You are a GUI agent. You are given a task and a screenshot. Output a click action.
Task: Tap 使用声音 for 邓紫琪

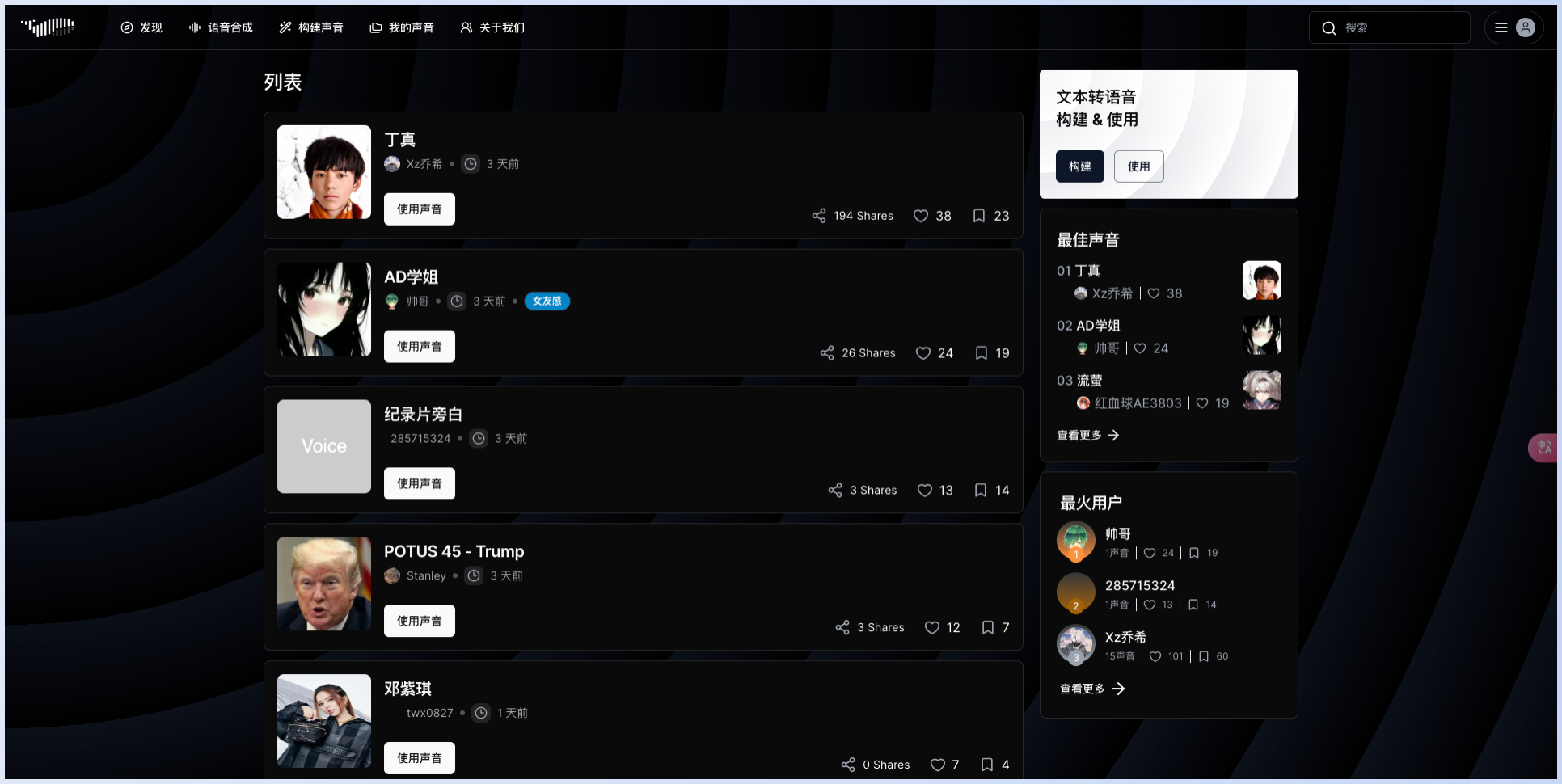point(419,758)
